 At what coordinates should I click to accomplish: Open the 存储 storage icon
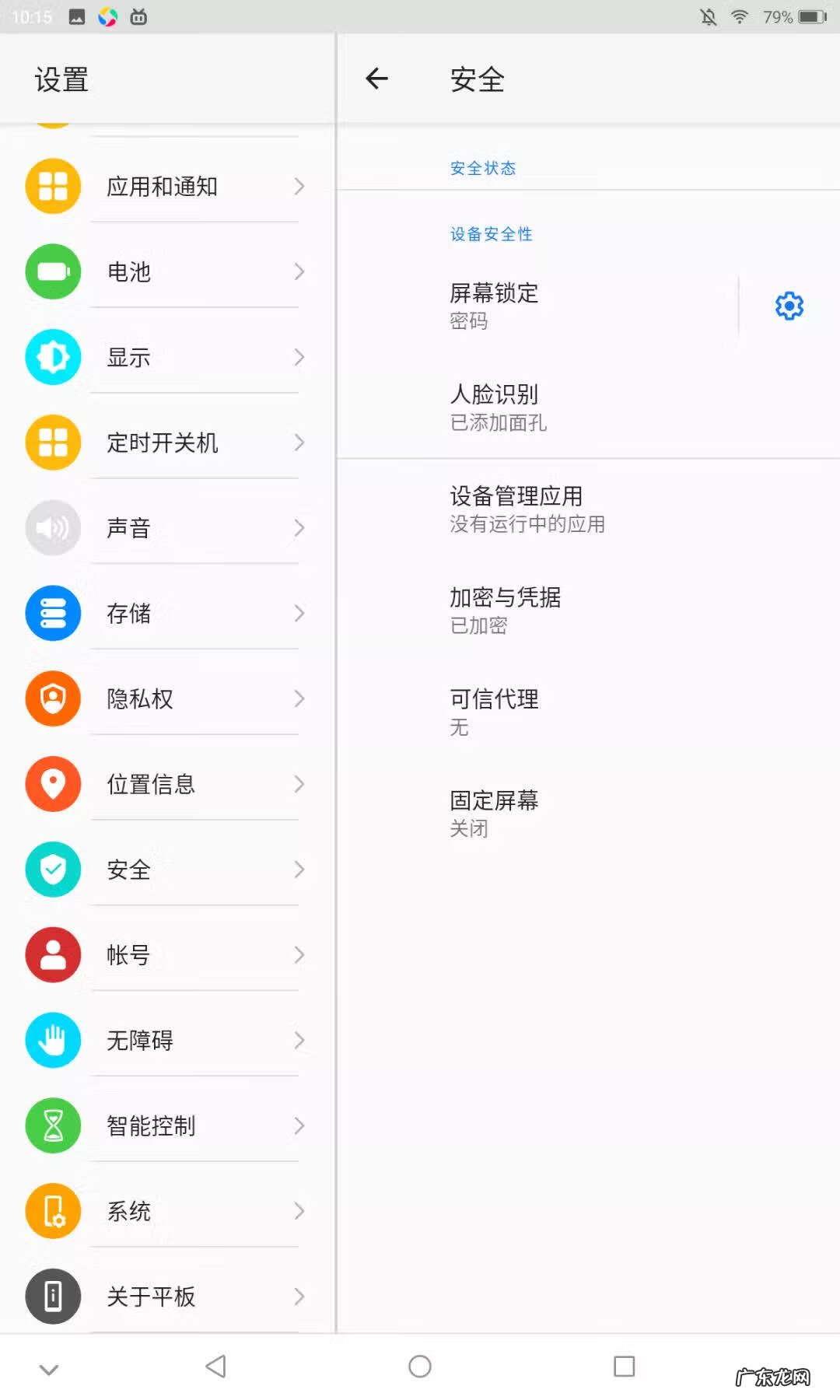coord(52,613)
